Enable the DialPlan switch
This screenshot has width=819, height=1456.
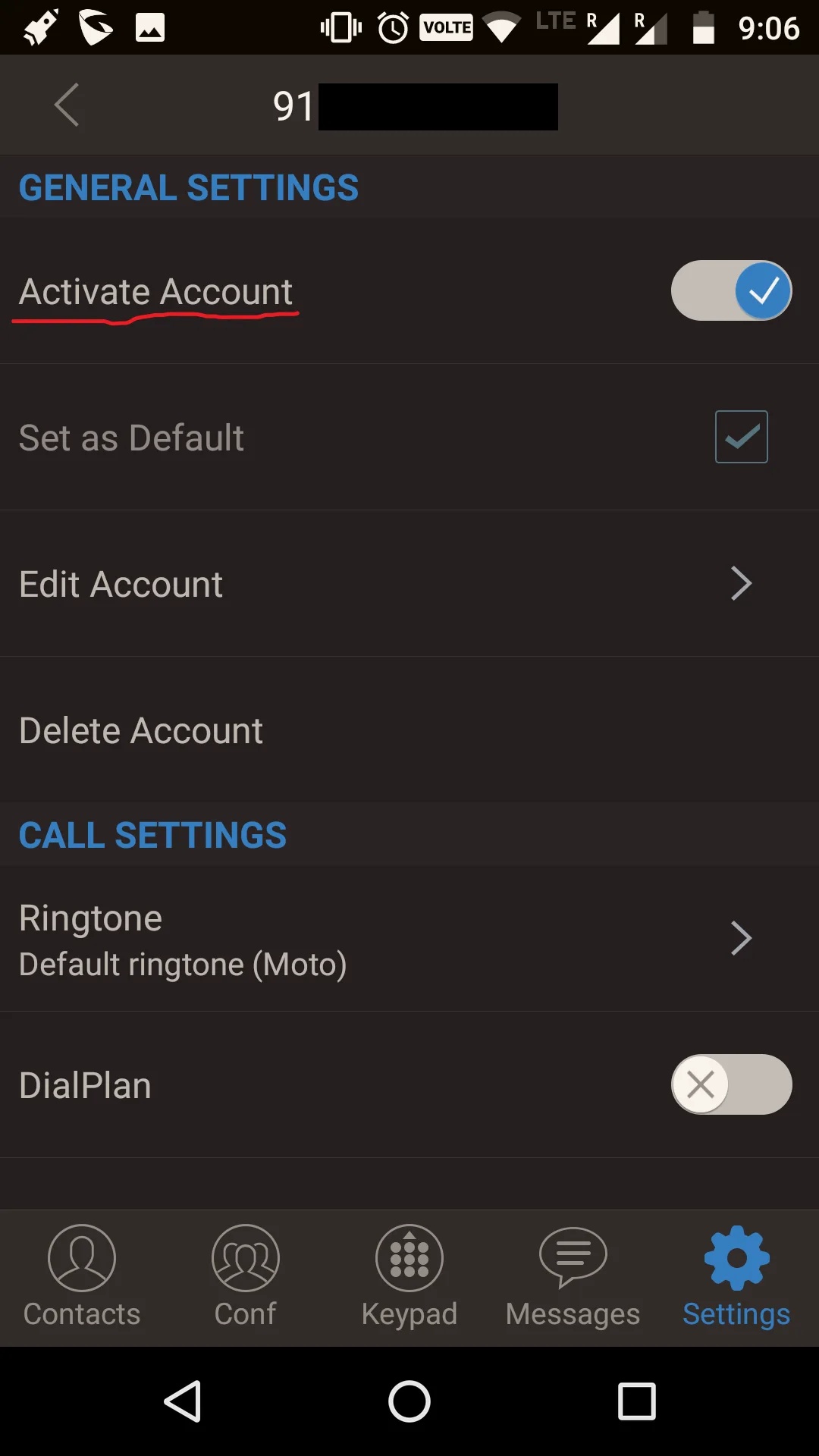(x=731, y=1084)
